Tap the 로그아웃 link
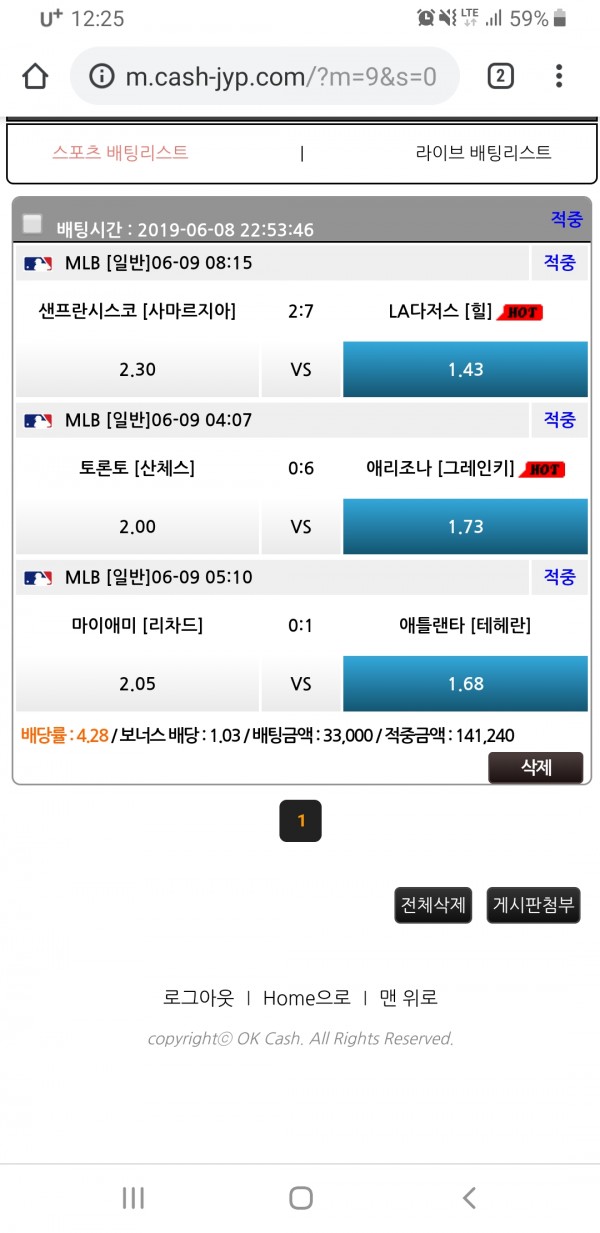The height and width of the screenshot is (1233, 600). (x=198, y=998)
